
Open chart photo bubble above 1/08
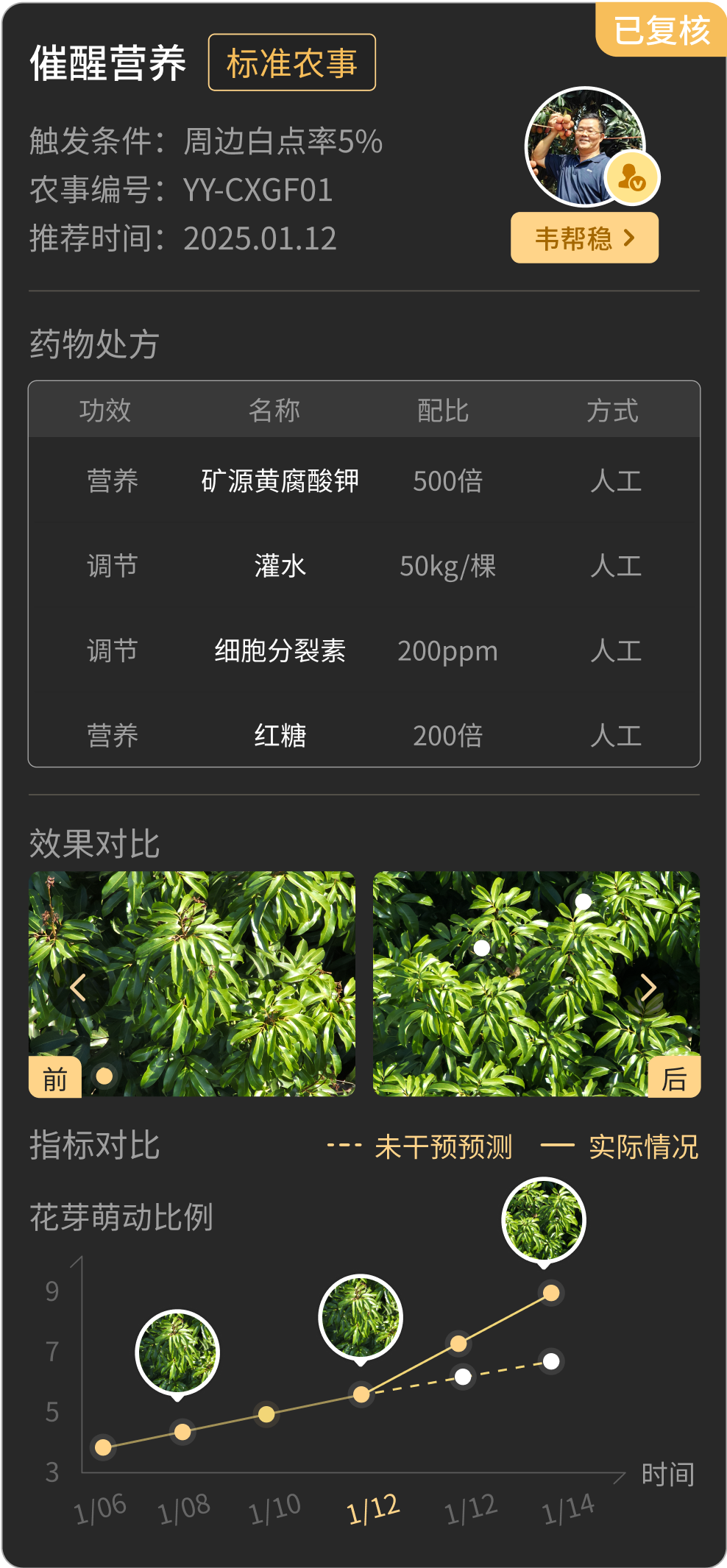[177, 1352]
